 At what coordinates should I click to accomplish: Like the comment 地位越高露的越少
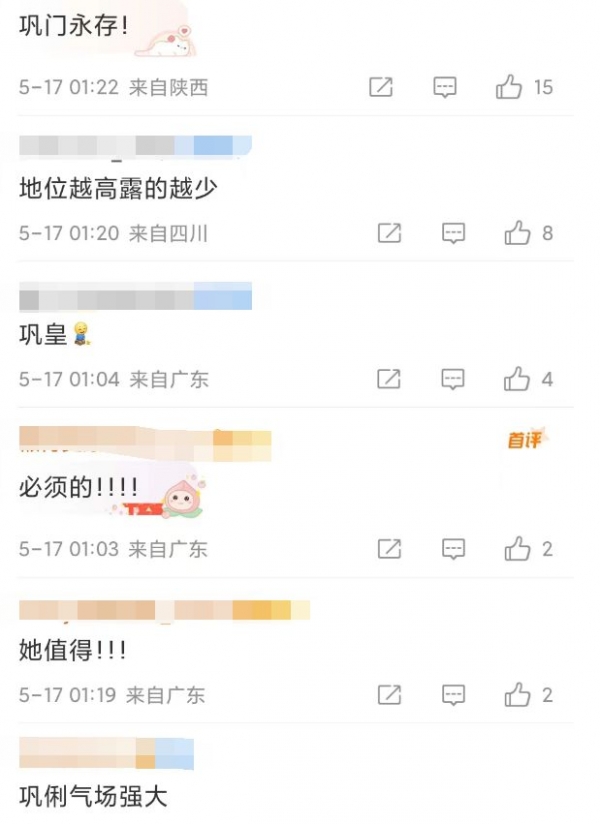tap(517, 233)
